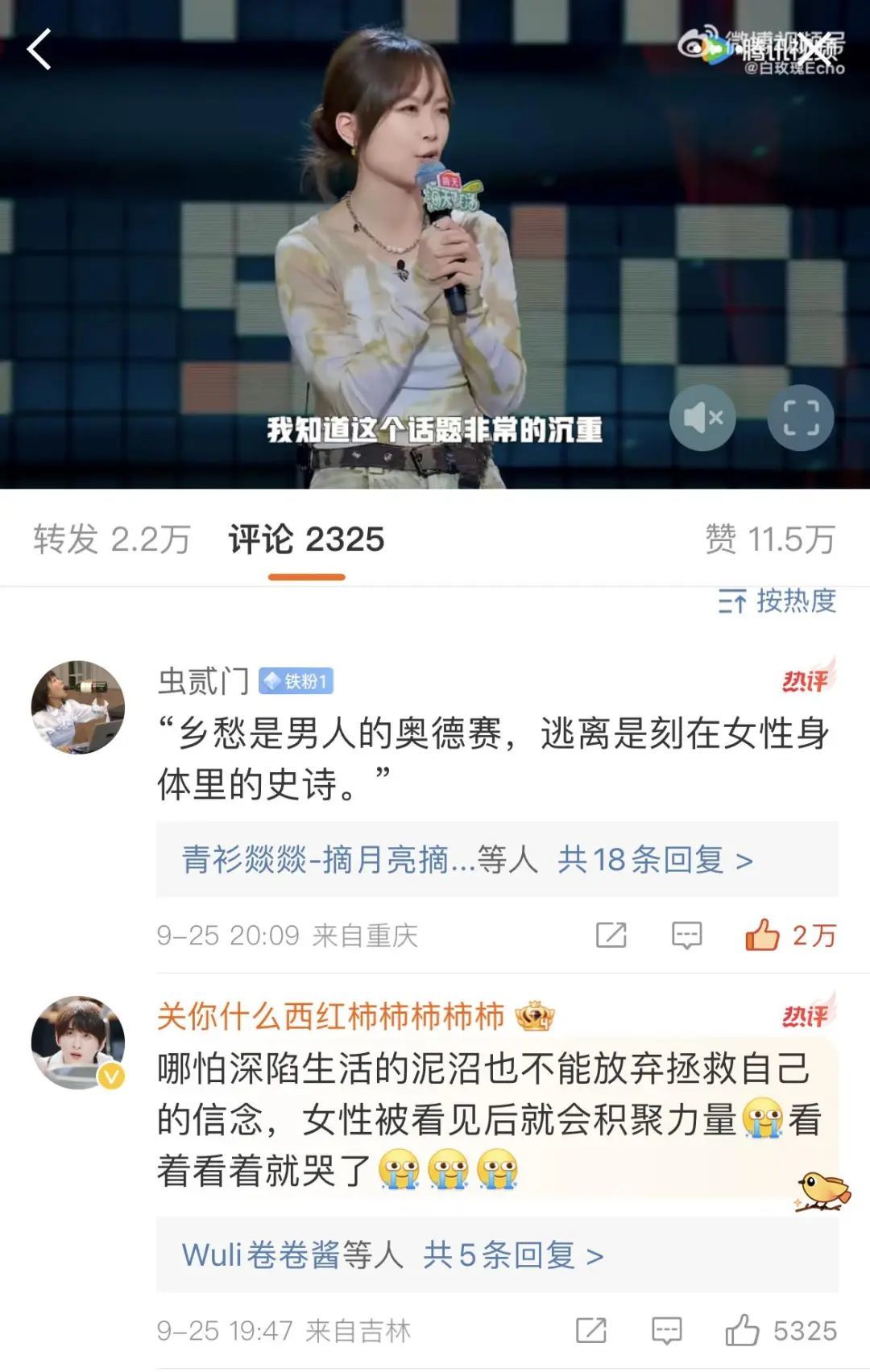This screenshot has height=1372, width=870.
Task: Reply to 虫贰门's comment
Action: (686, 935)
